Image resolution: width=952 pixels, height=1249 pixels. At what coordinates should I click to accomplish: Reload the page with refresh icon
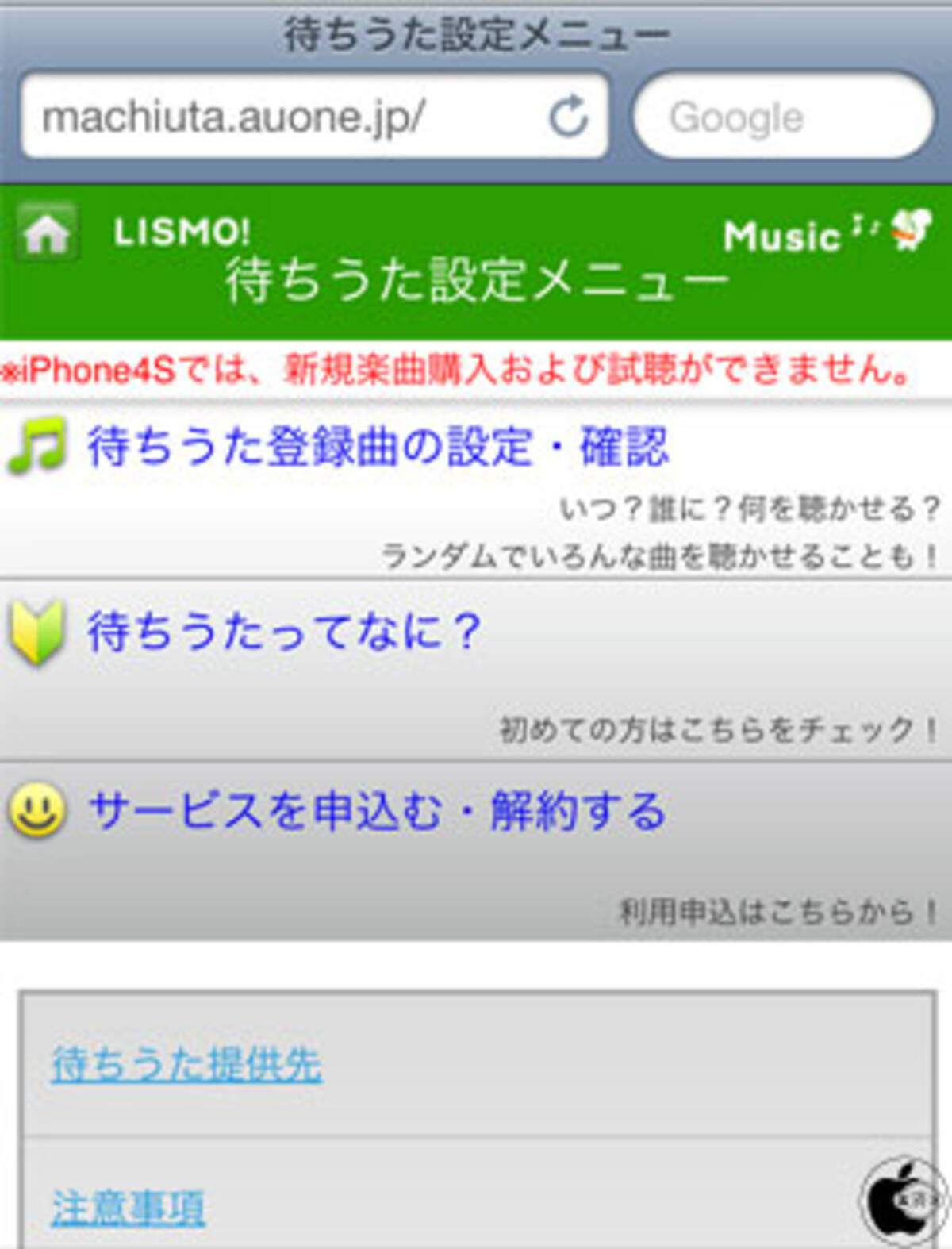pos(569,117)
